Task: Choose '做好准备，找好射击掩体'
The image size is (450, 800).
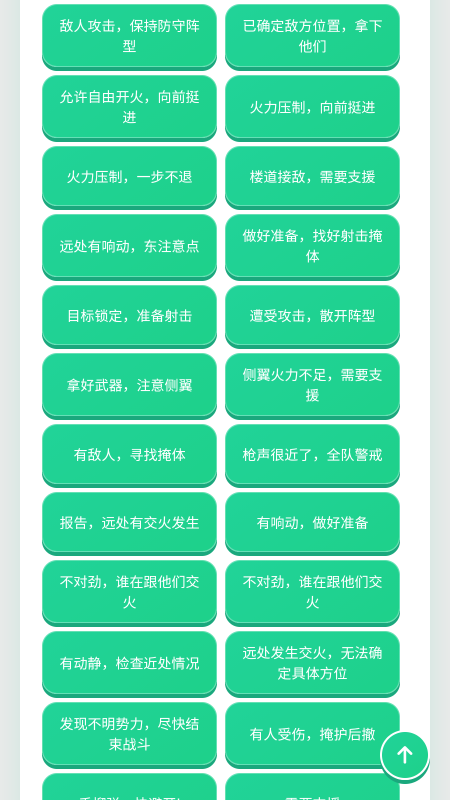Action: (x=312, y=246)
